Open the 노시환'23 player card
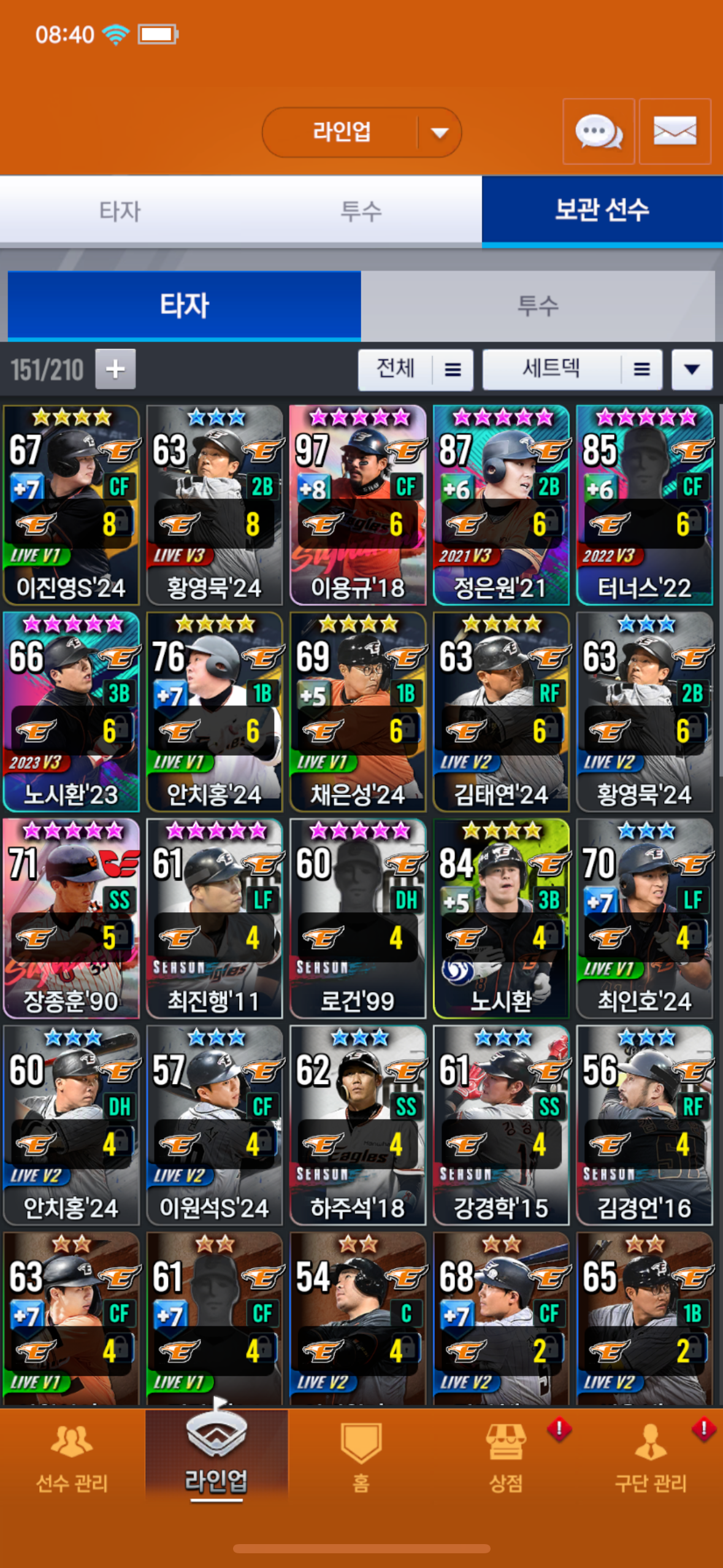The height and width of the screenshot is (1568, 723). 71,712
